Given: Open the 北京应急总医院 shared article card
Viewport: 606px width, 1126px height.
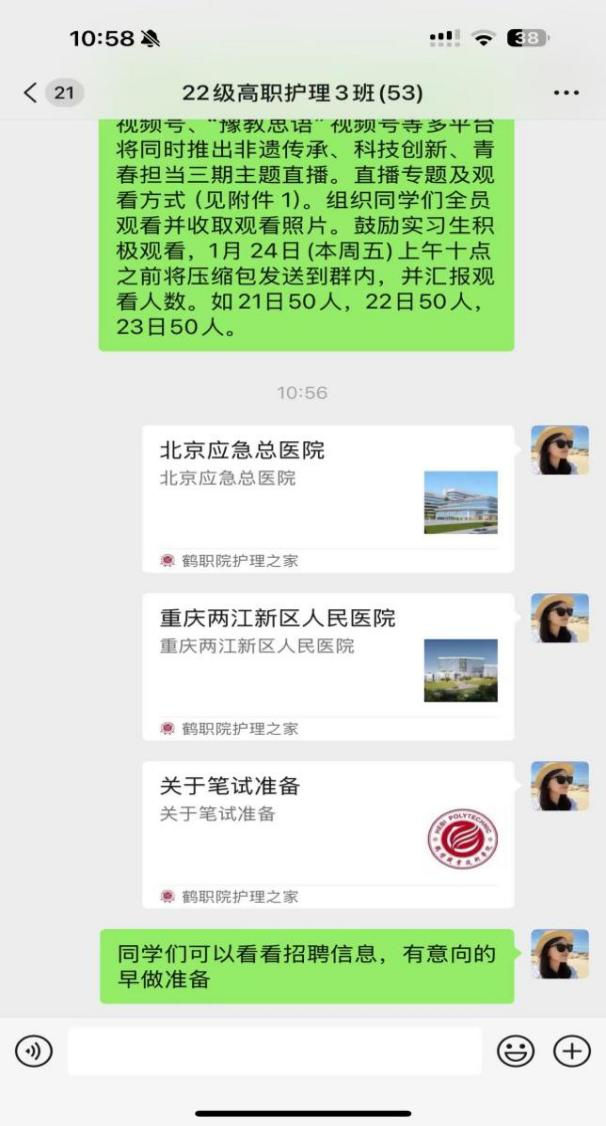Looking at the screenshot, I should (328, 498).
